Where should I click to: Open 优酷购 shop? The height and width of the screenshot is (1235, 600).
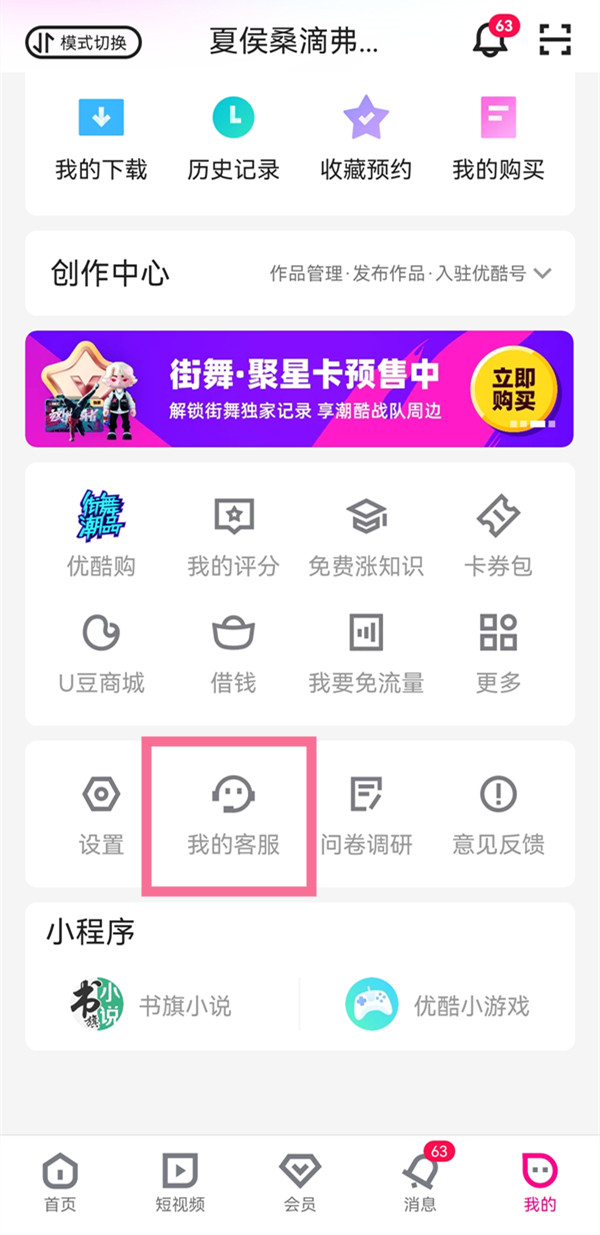click(101, 535)
